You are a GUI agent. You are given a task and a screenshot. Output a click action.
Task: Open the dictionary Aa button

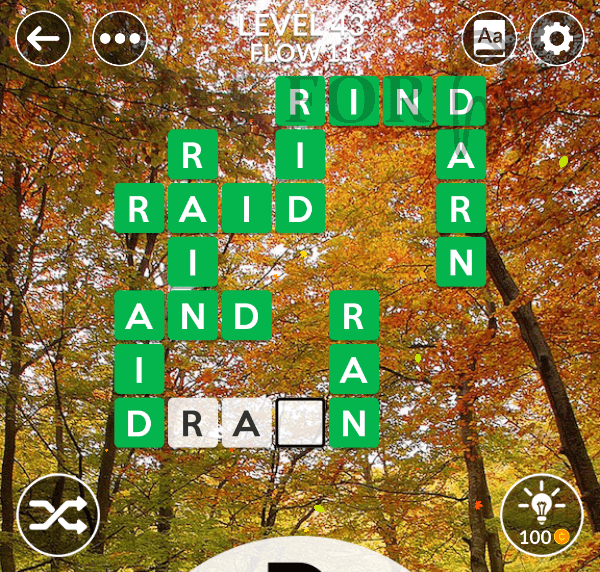pos(489,40)
